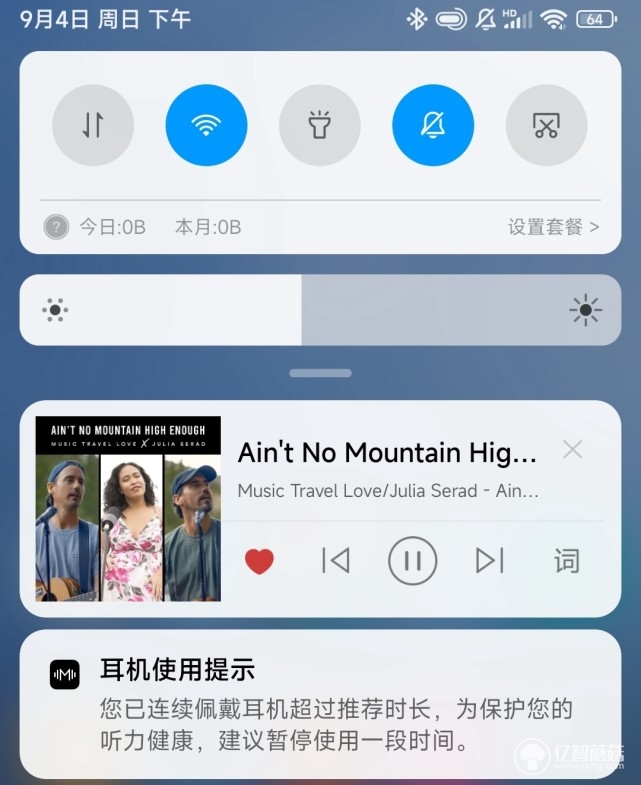641x785 pixels.
Task: Show lyrics with the 词 button
Action: click(566, 561)
